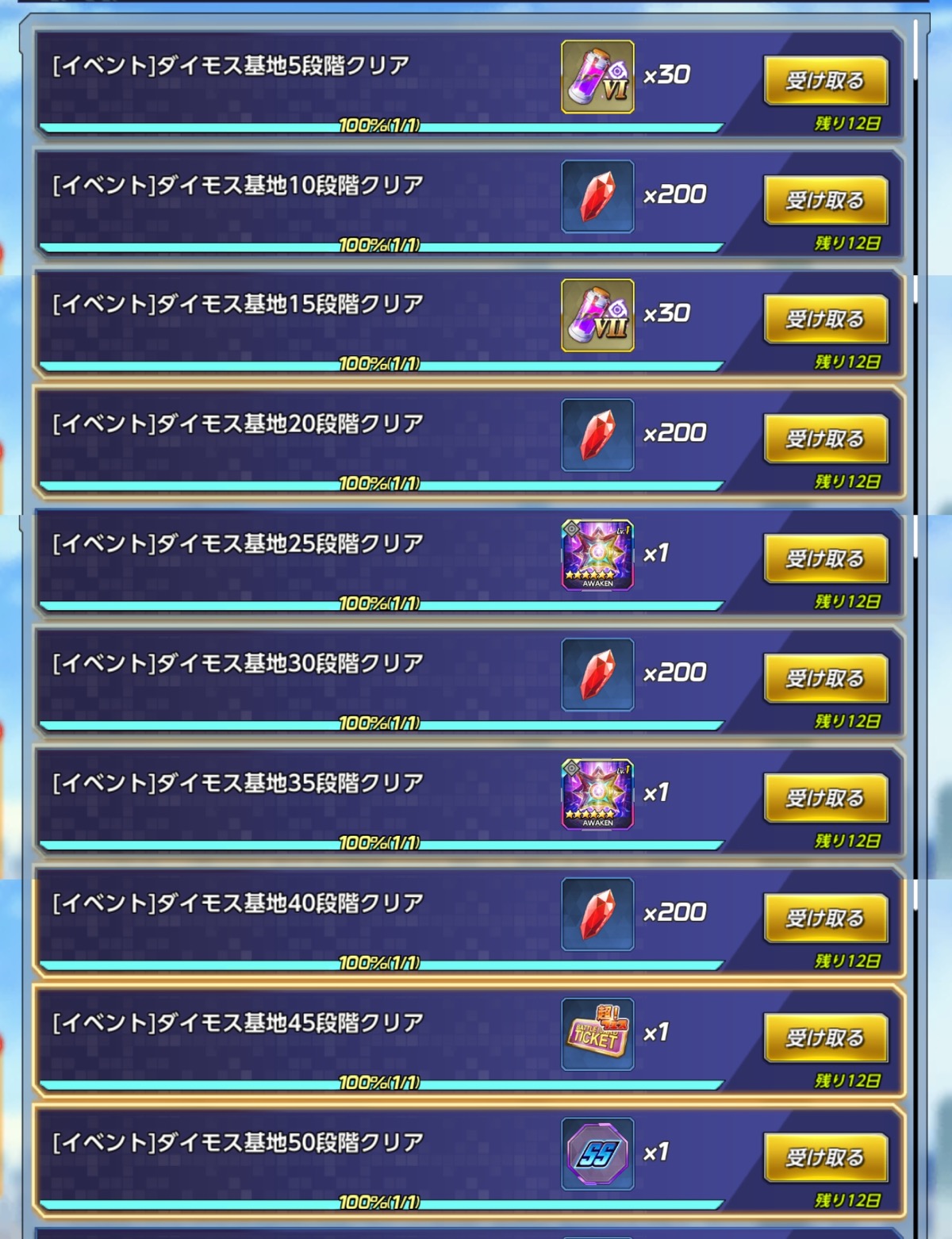
Task: Receive reward for ダイモス基地15段階クリア
Action: click(x=825, y=319)
